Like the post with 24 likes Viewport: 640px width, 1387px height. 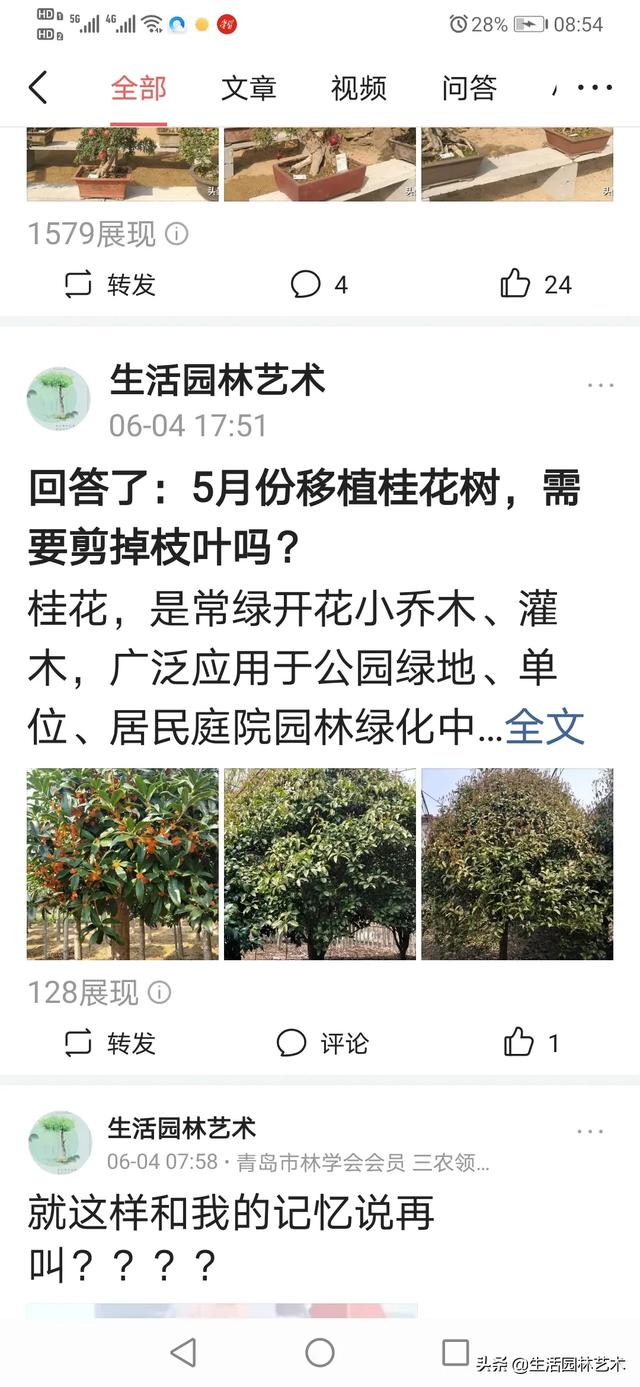[x=535, y=285]
